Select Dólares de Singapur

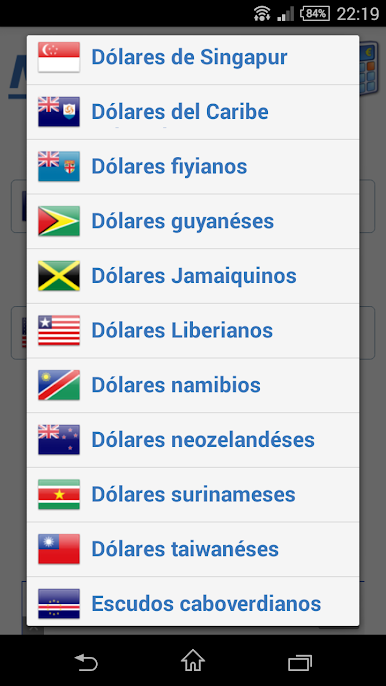[x=193, y=58]
